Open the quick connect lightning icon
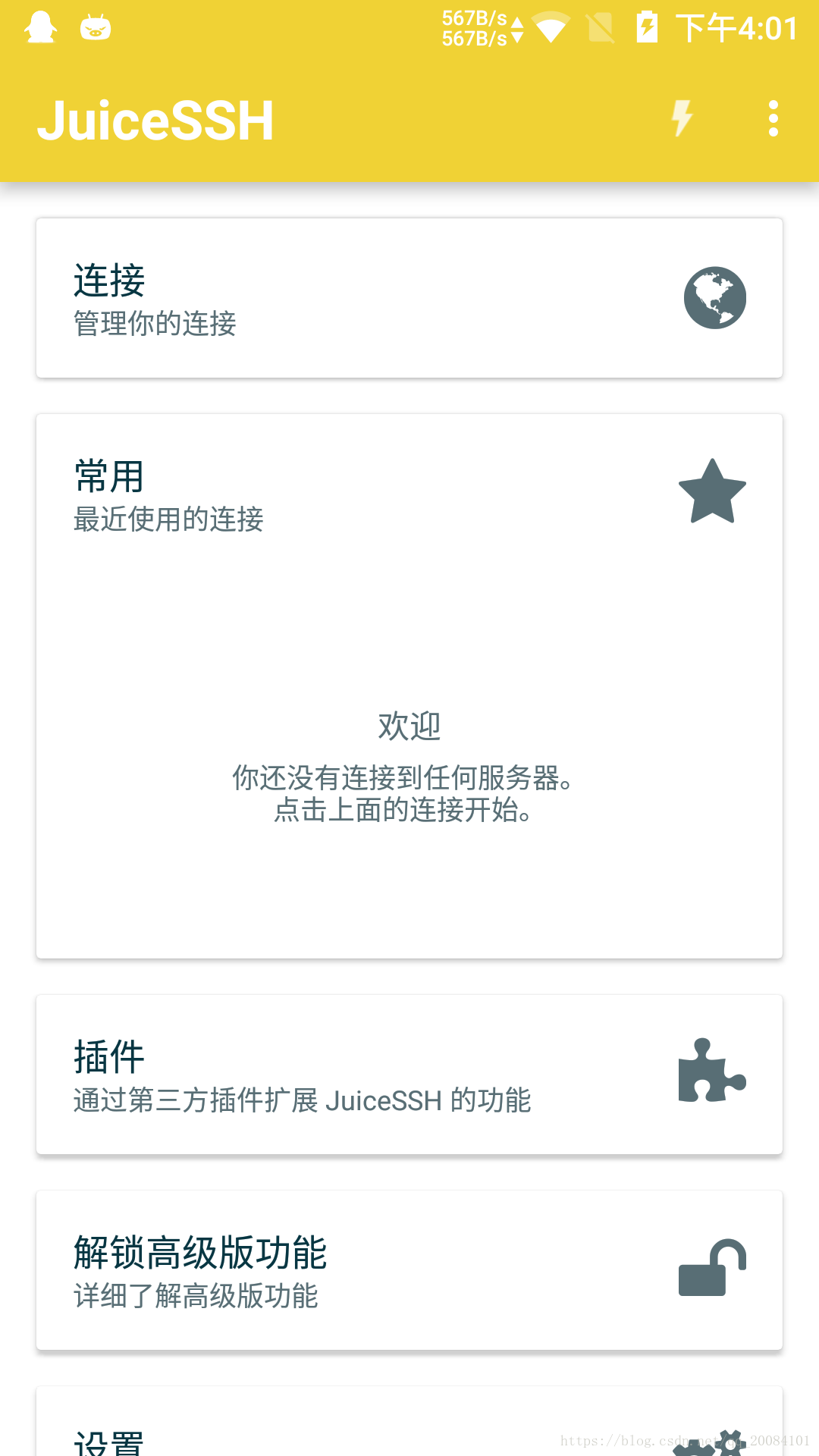This screenshot has width=819, height=1456. 681,119
